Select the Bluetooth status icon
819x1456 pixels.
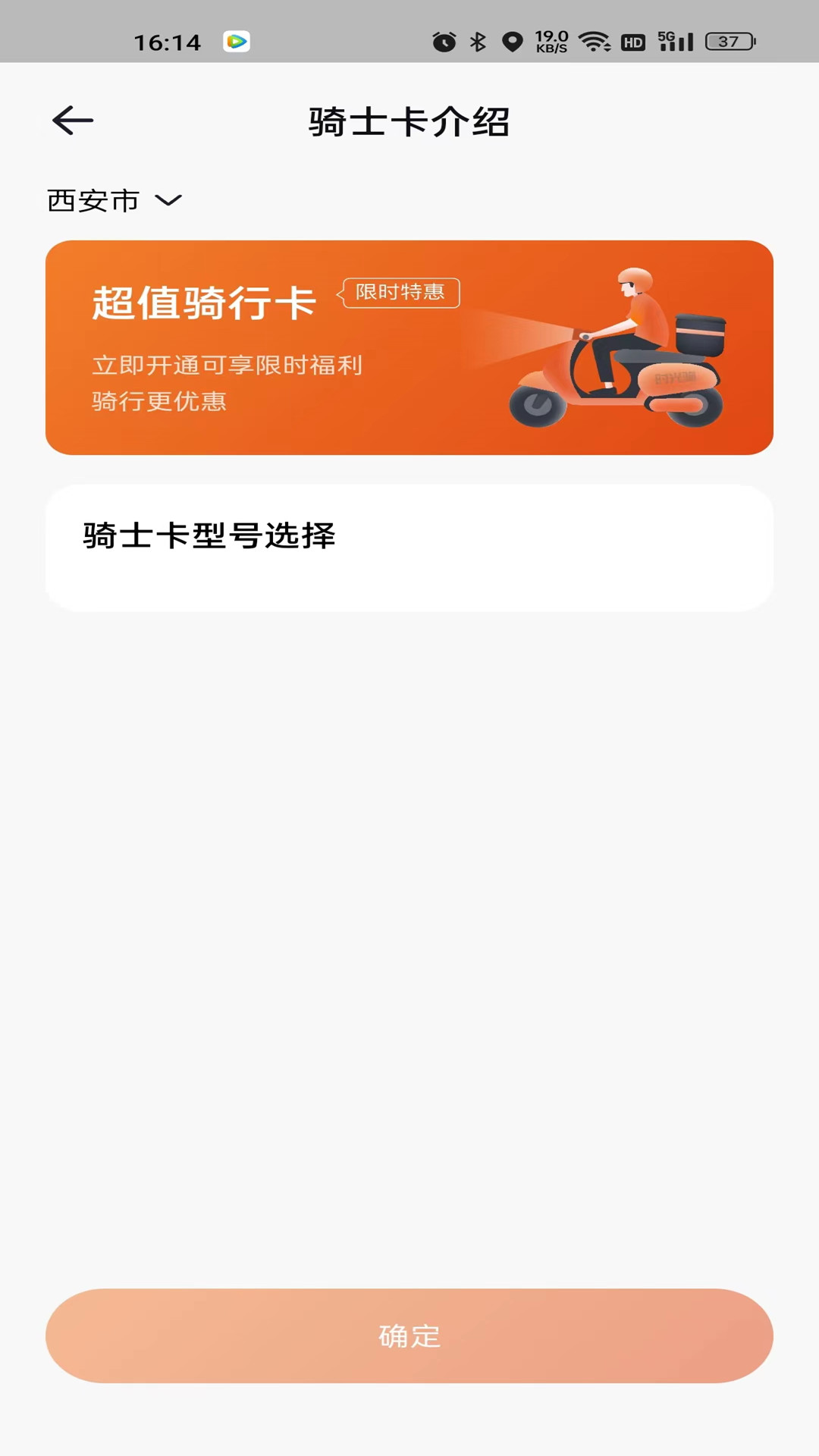point(478,43)
